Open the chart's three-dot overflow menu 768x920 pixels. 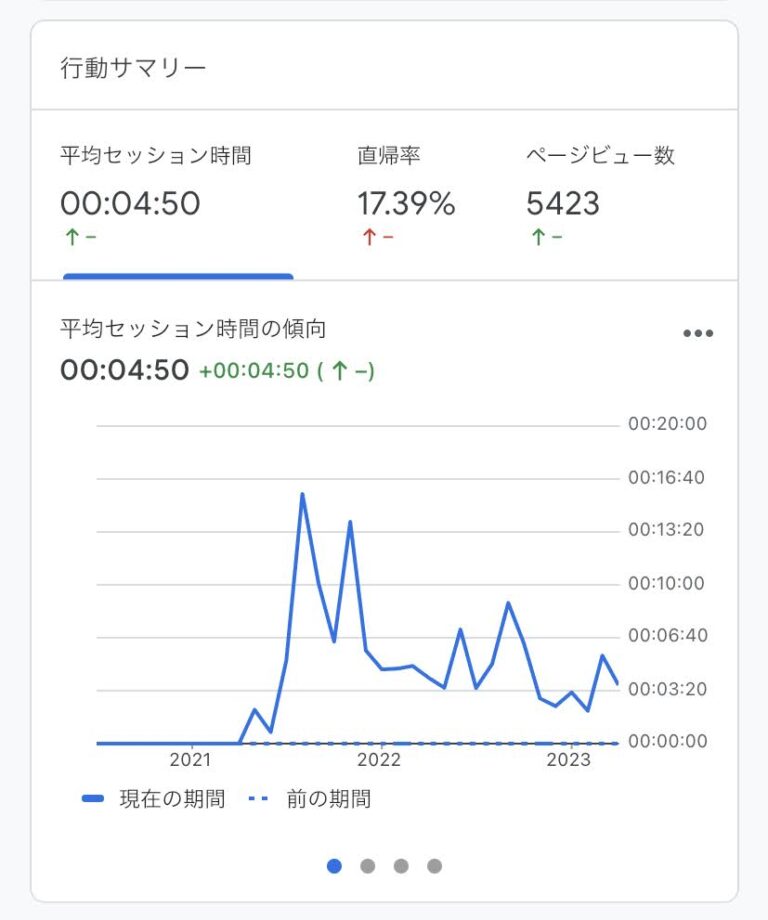[x=698, y=334]
